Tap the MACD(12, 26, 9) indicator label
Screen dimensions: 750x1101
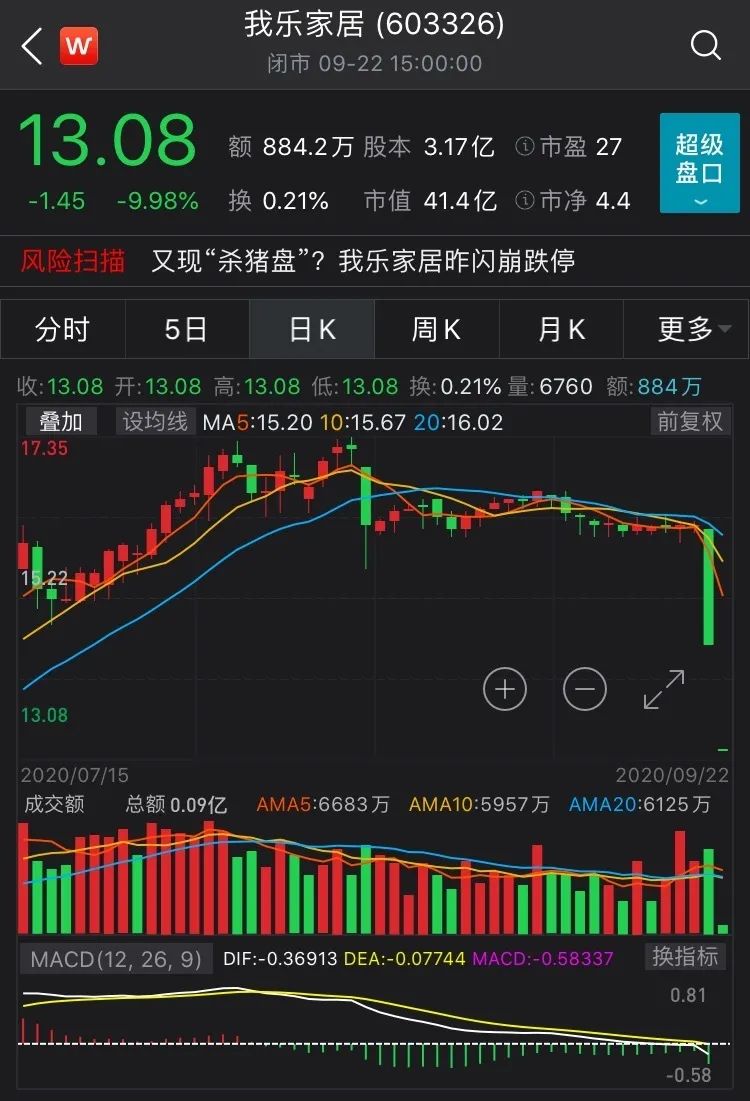[x=115, y=960]
